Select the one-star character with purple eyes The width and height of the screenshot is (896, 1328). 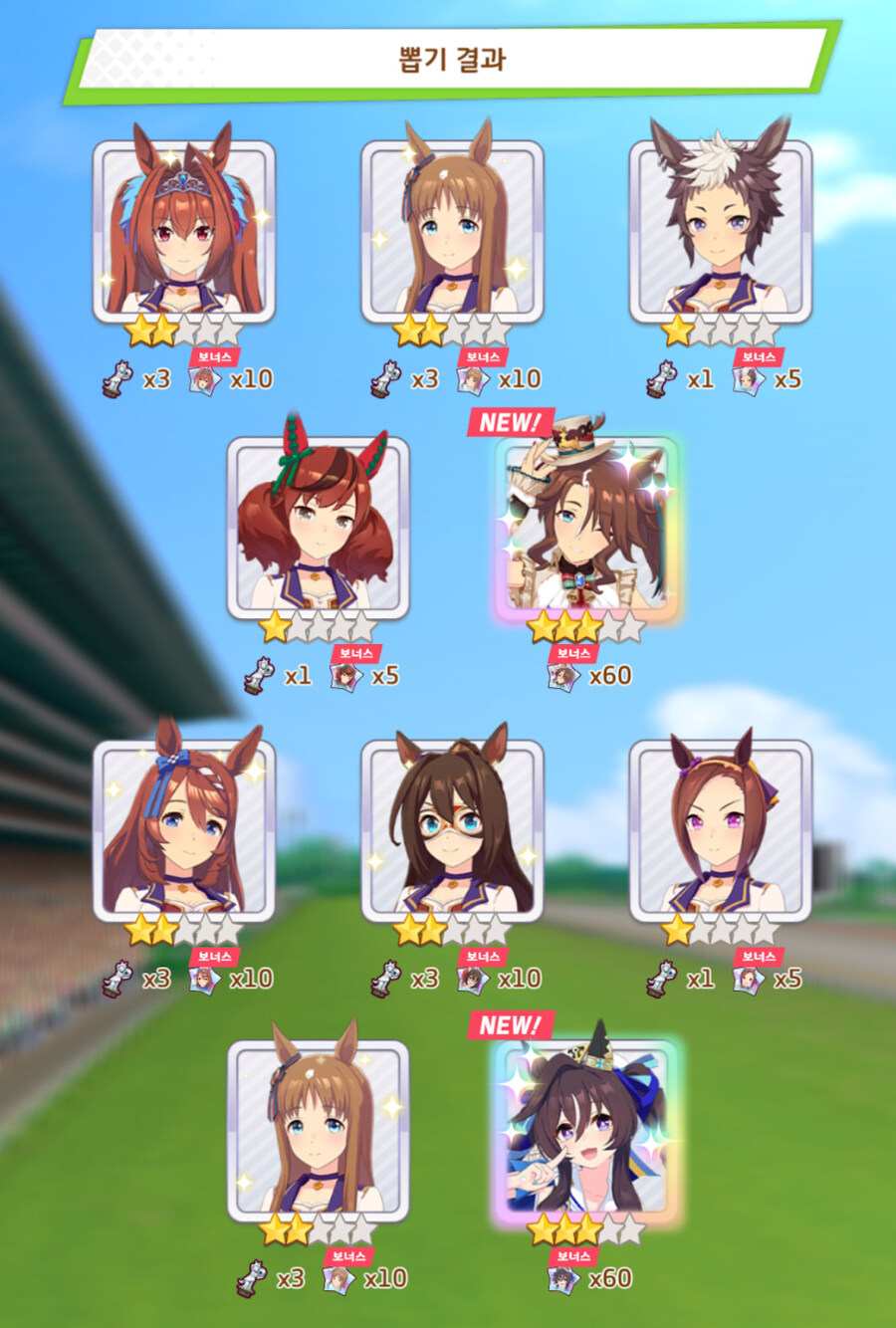[720, 830]
